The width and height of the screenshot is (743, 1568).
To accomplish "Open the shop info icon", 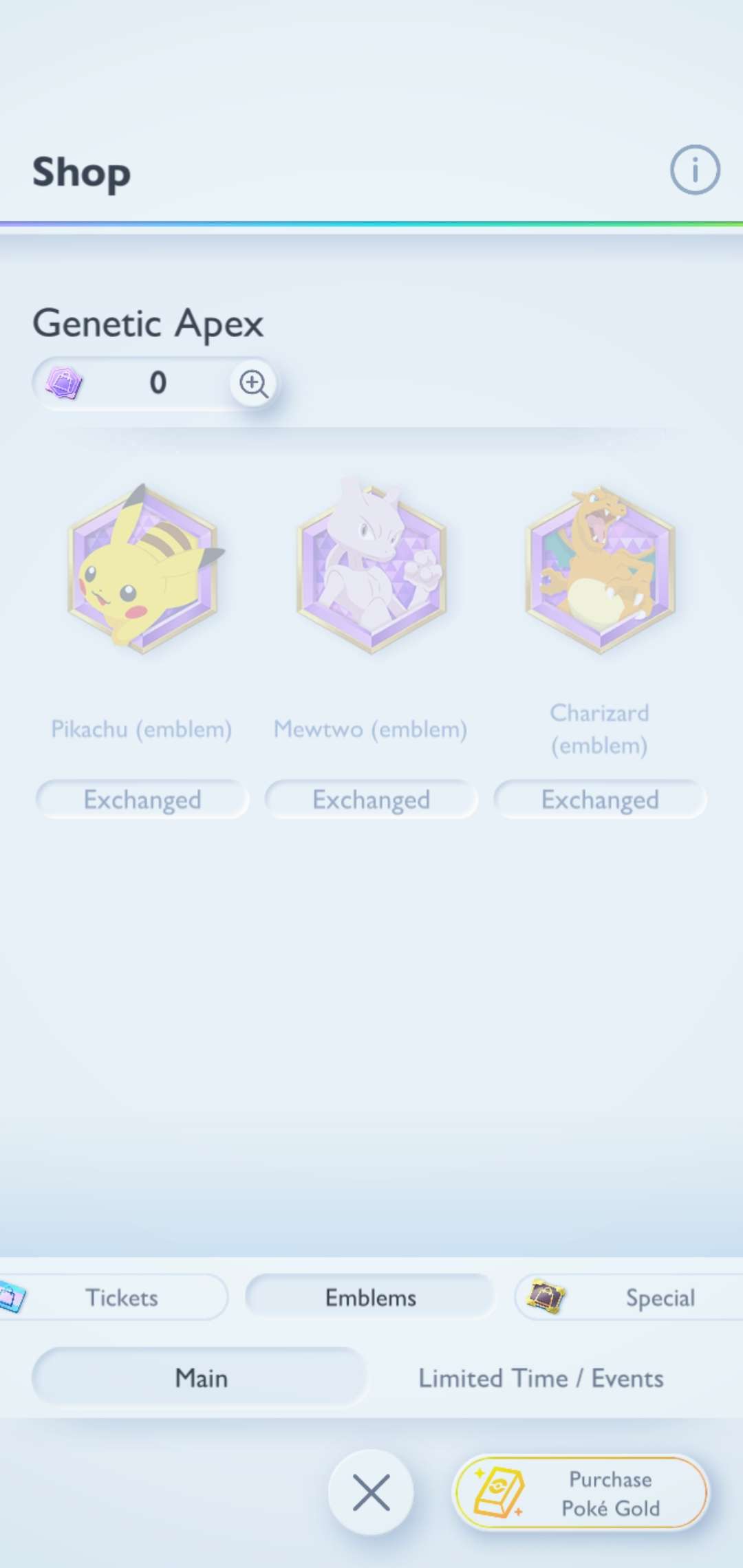I will tap(695, 170).
